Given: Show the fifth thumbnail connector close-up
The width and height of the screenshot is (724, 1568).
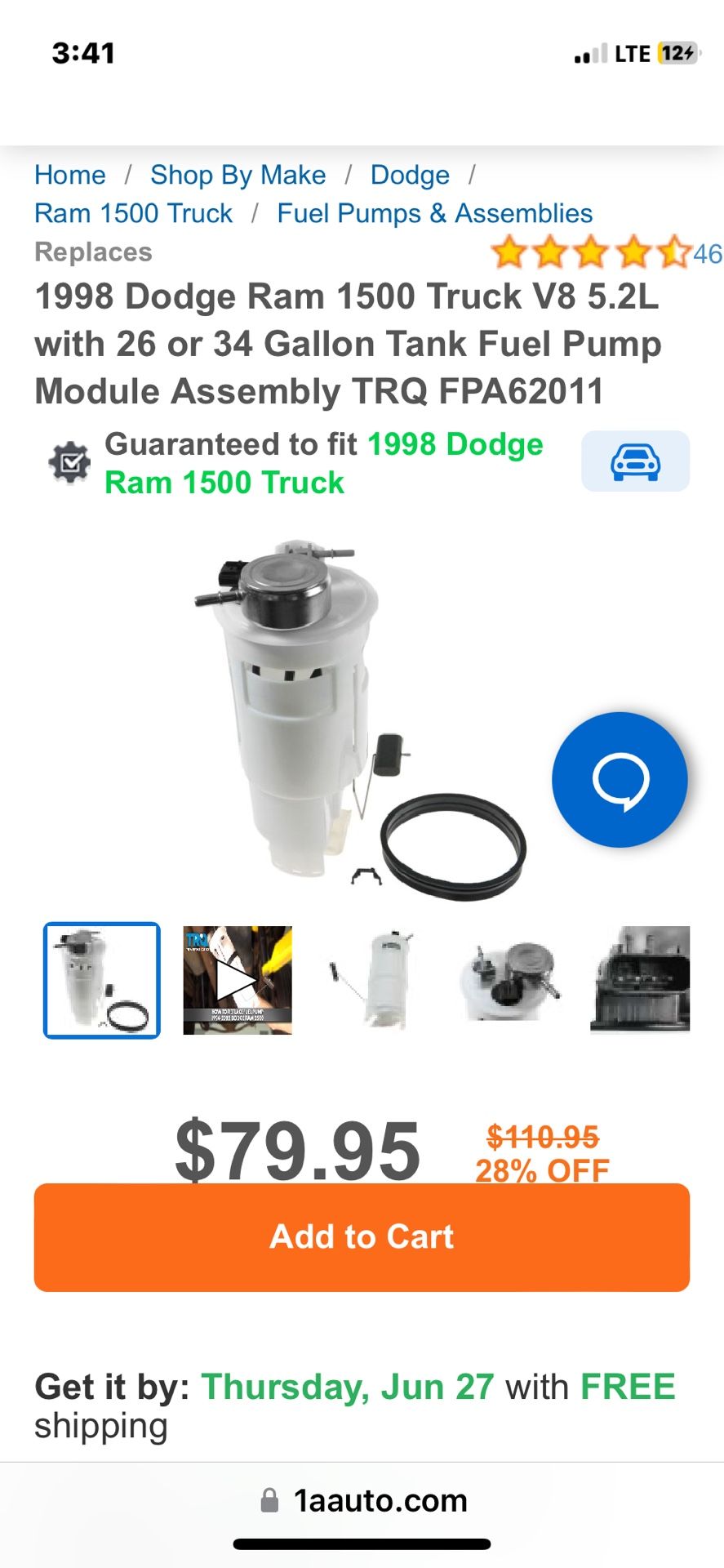Looking at the screenshot, I should tap(641, 980).
